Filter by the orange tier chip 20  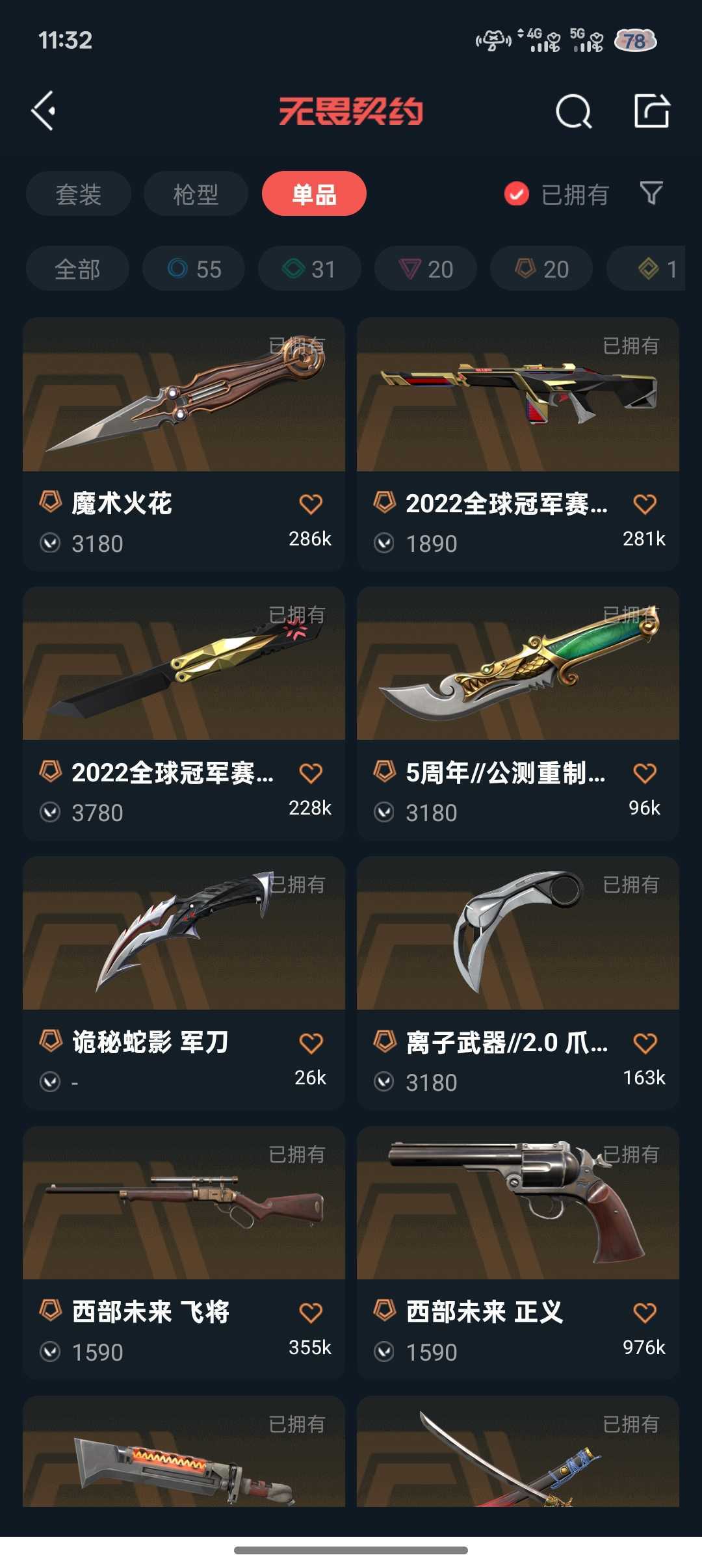point(541,268)
